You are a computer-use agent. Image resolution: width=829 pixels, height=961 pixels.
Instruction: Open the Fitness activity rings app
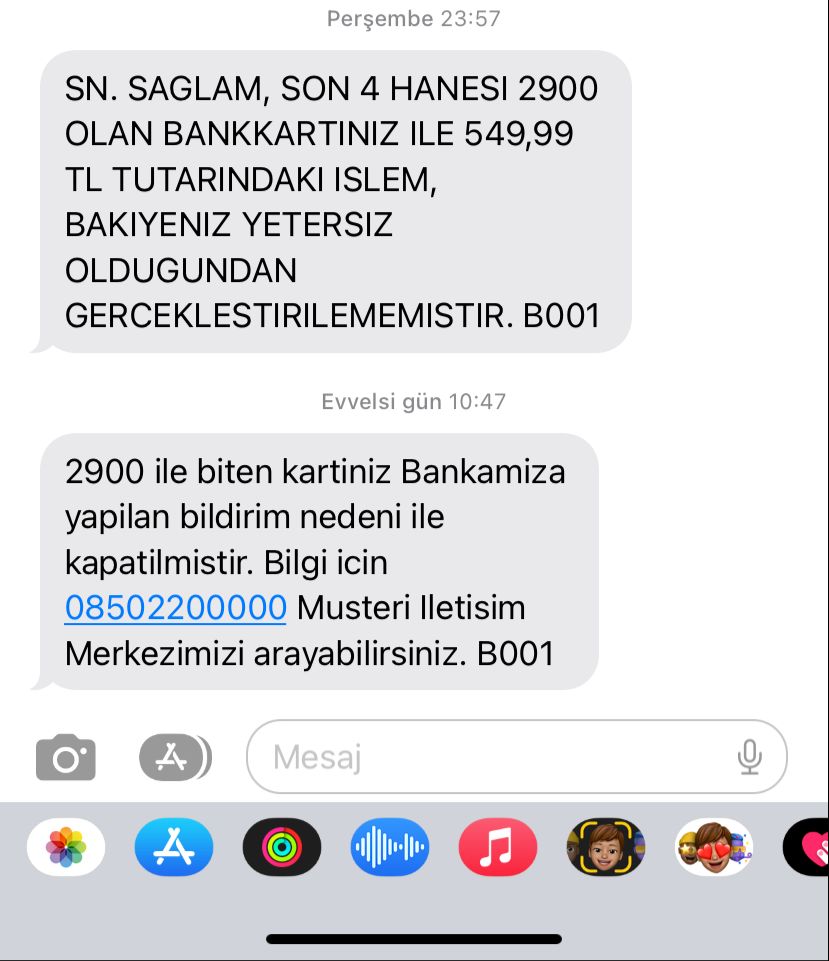pos(282,847)
